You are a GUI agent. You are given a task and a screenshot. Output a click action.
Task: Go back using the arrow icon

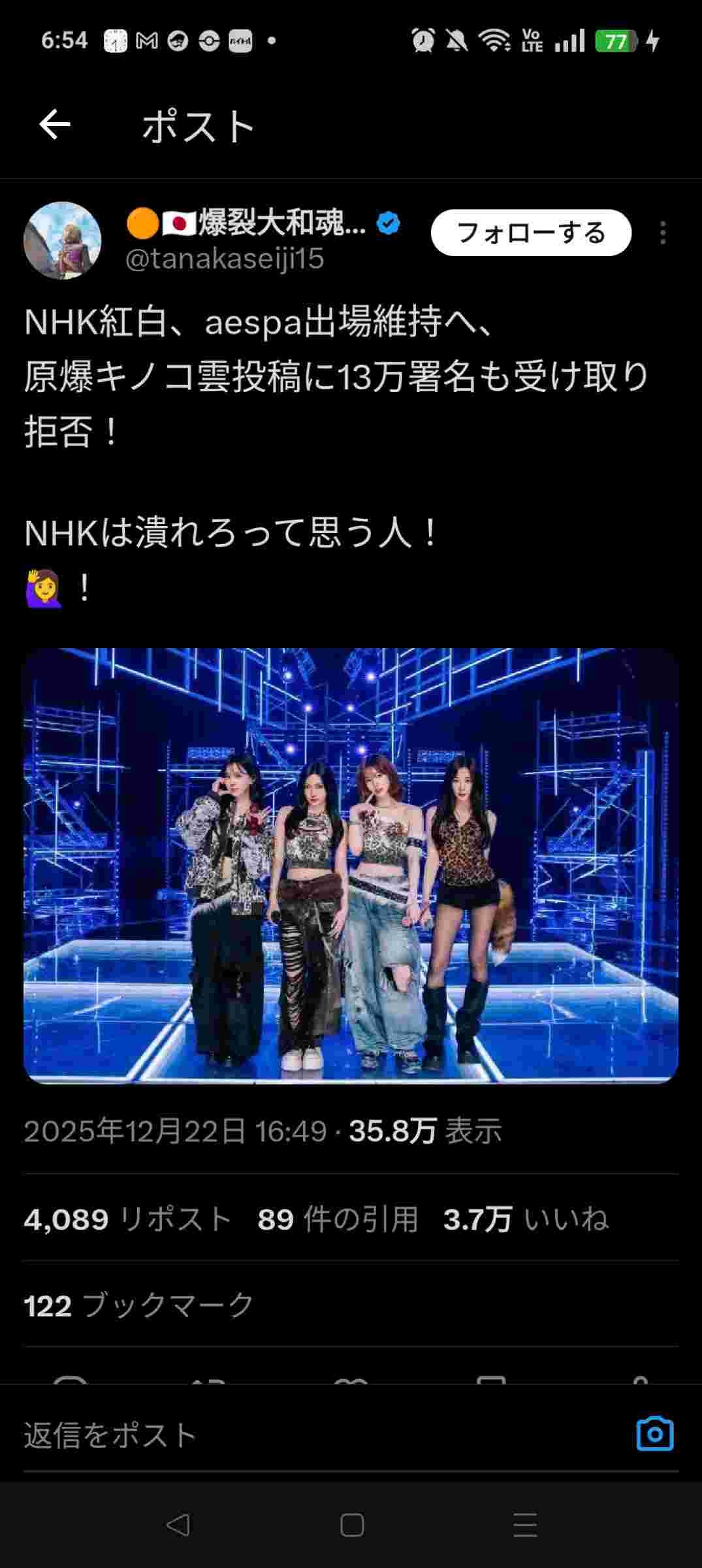pos(55,125)
